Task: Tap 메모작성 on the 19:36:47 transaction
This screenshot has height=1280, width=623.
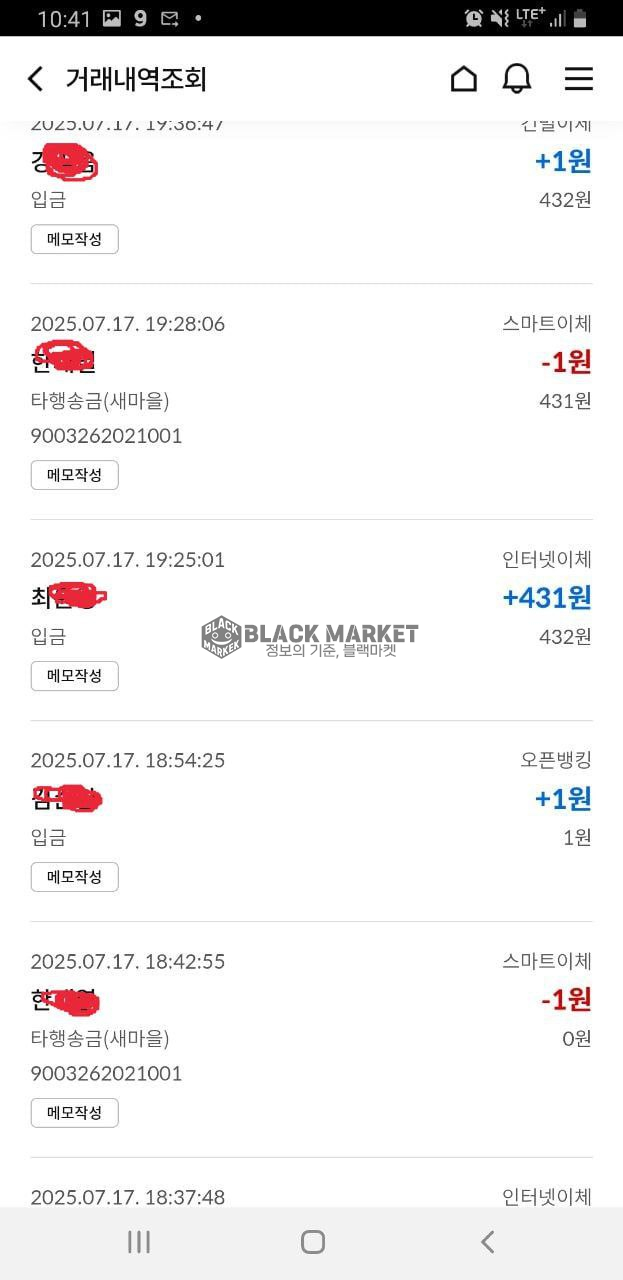Action: [x=75, y=239]
